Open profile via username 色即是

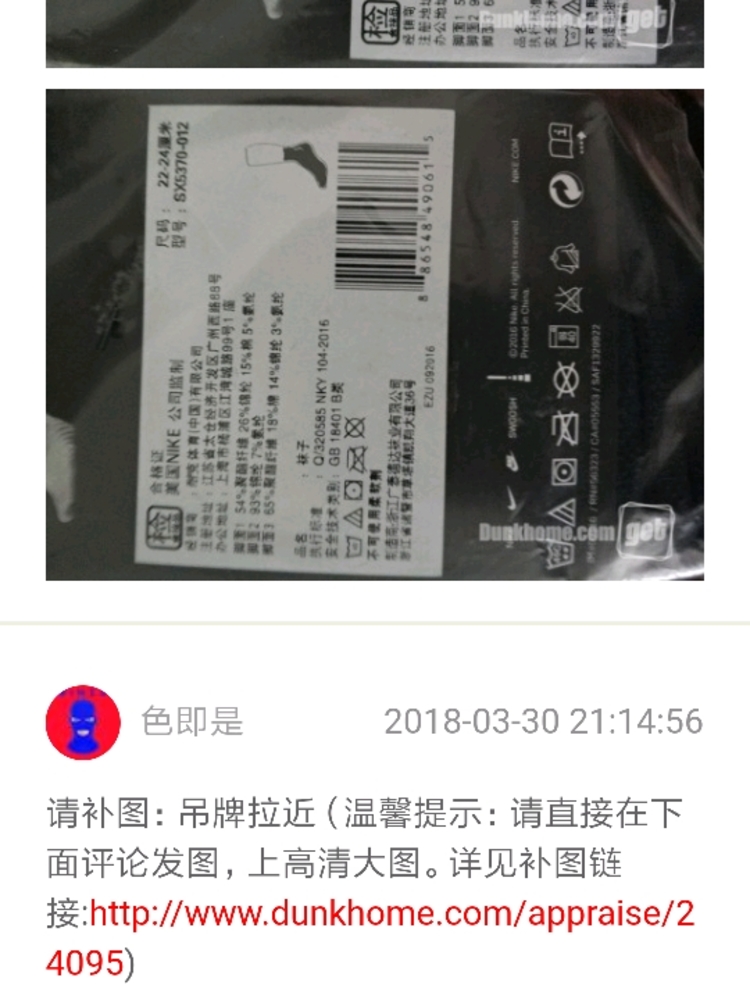point(192,722)
